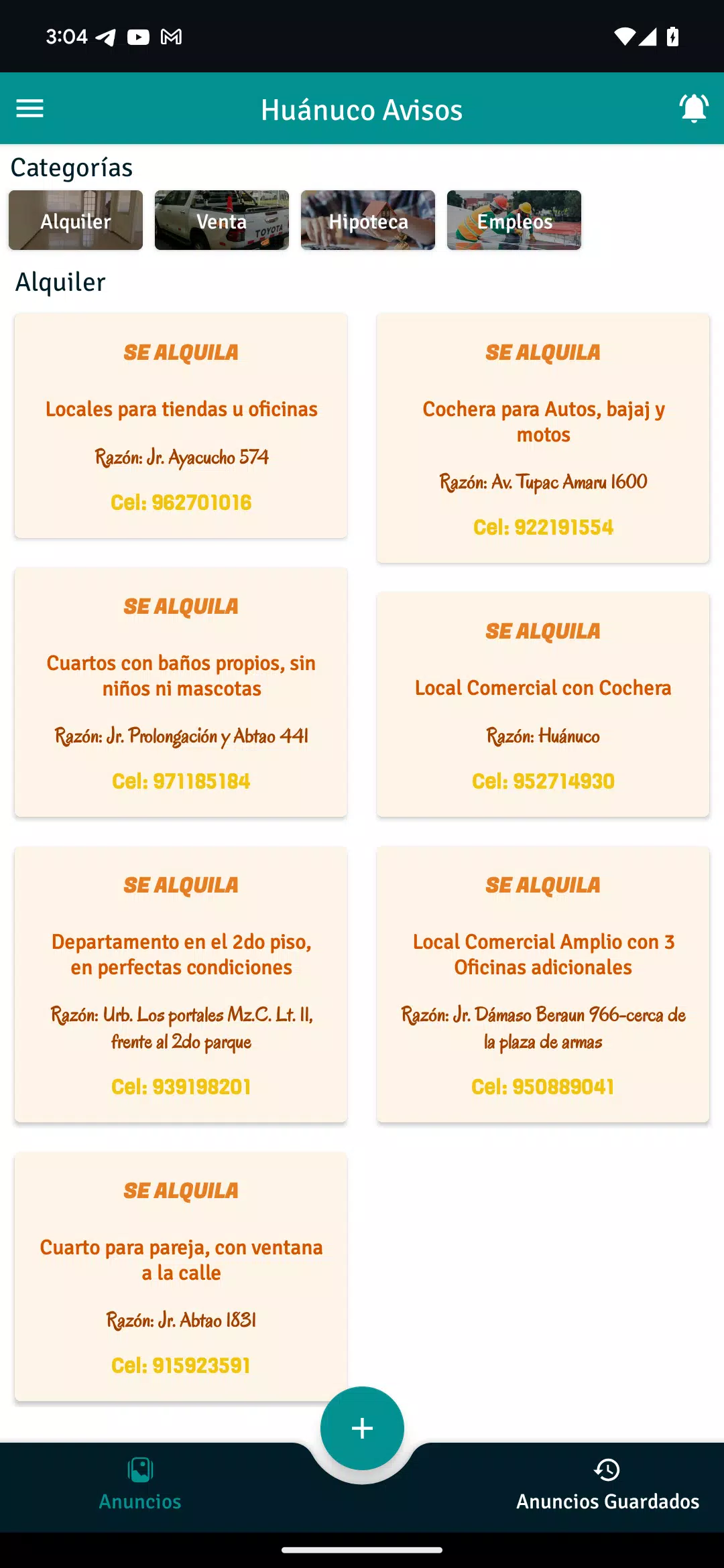This screenshot has width=724, height=1568.
Task: Select the Hipoteca category
Action: (368, 220)
